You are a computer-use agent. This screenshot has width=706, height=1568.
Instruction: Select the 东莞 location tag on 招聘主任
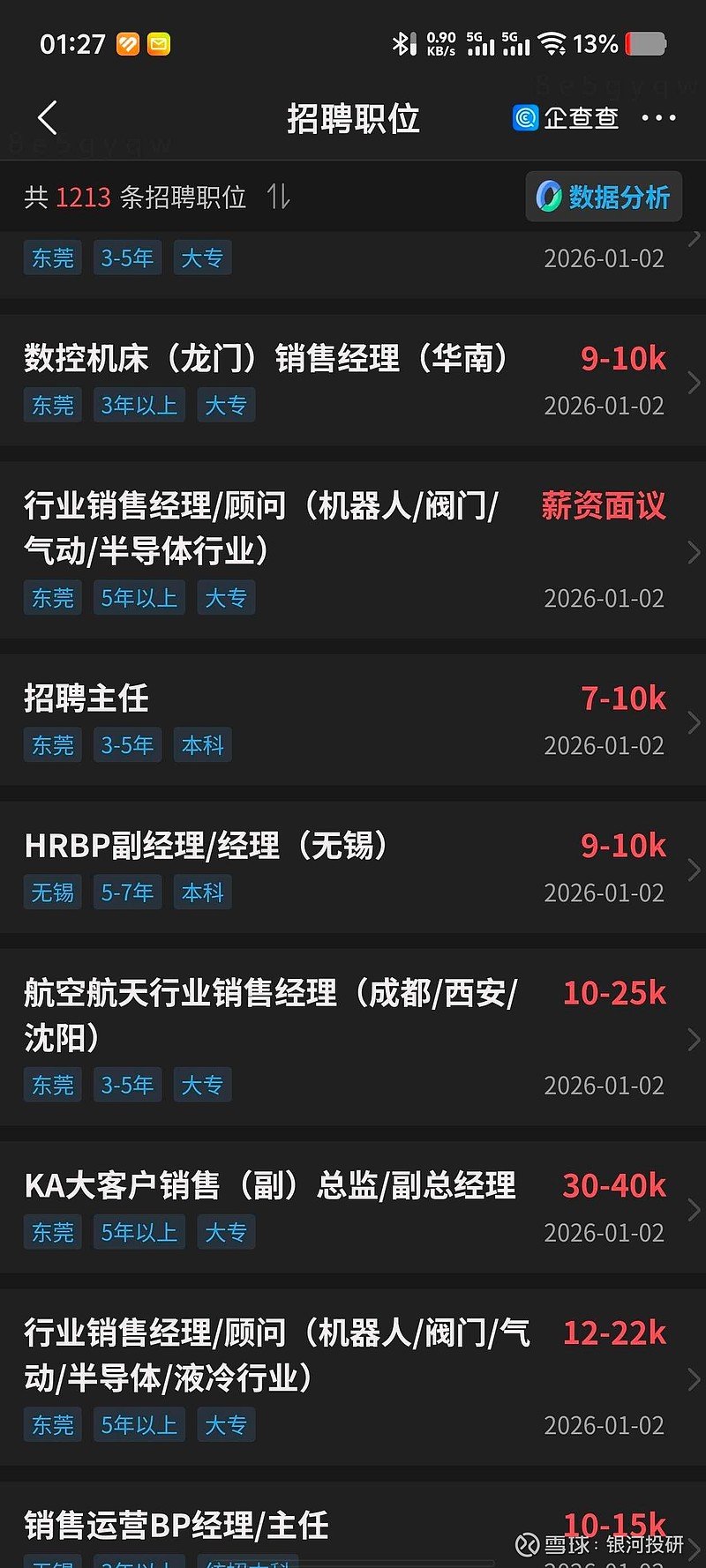52,745
